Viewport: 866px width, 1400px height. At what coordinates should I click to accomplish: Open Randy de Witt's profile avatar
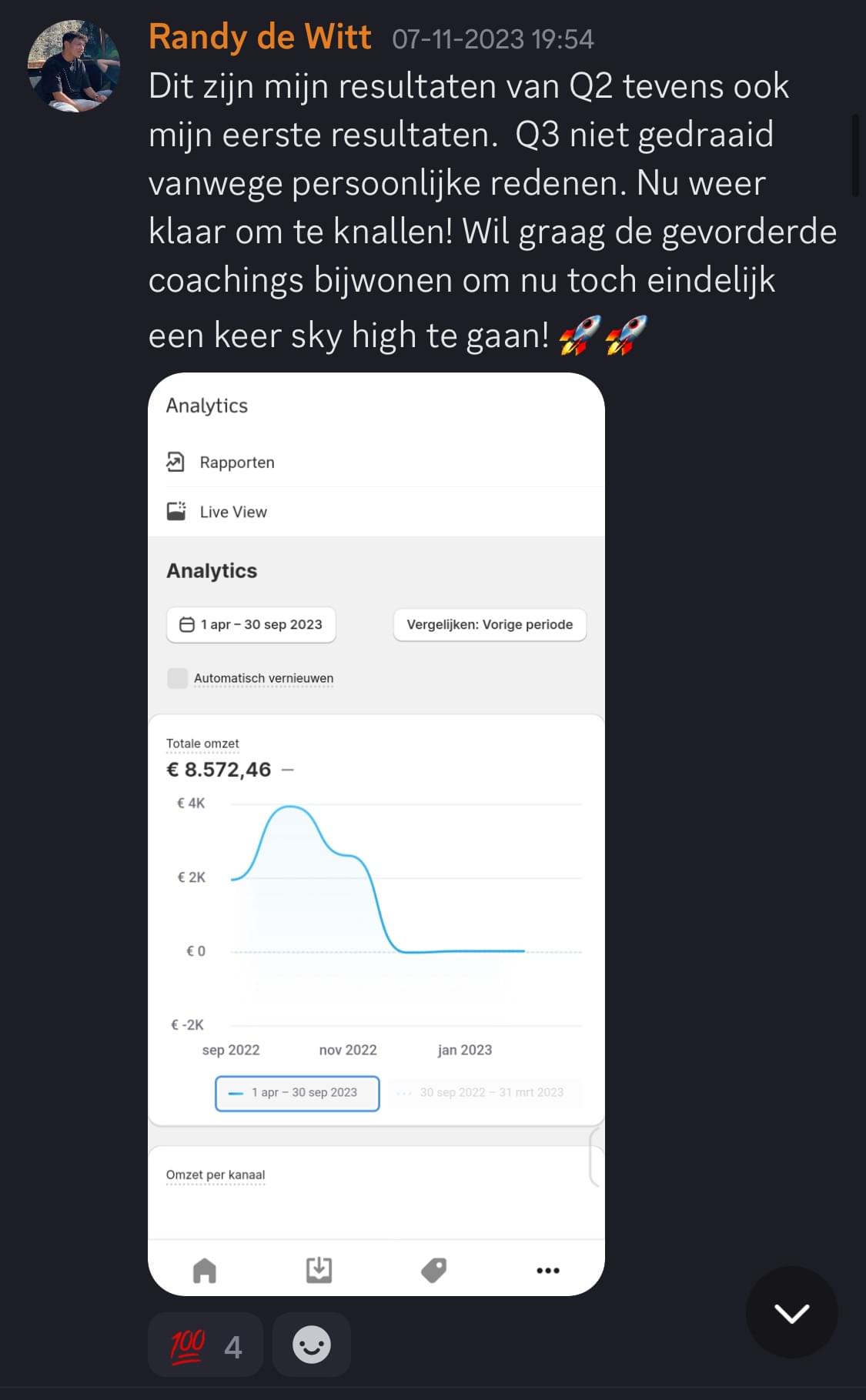click(73, 66)
